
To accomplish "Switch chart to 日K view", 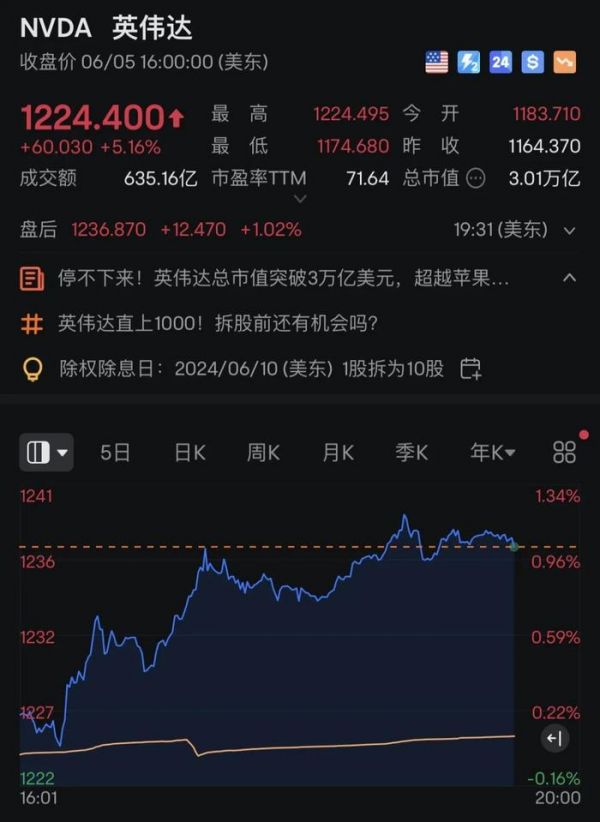I will tap(190, 452).
